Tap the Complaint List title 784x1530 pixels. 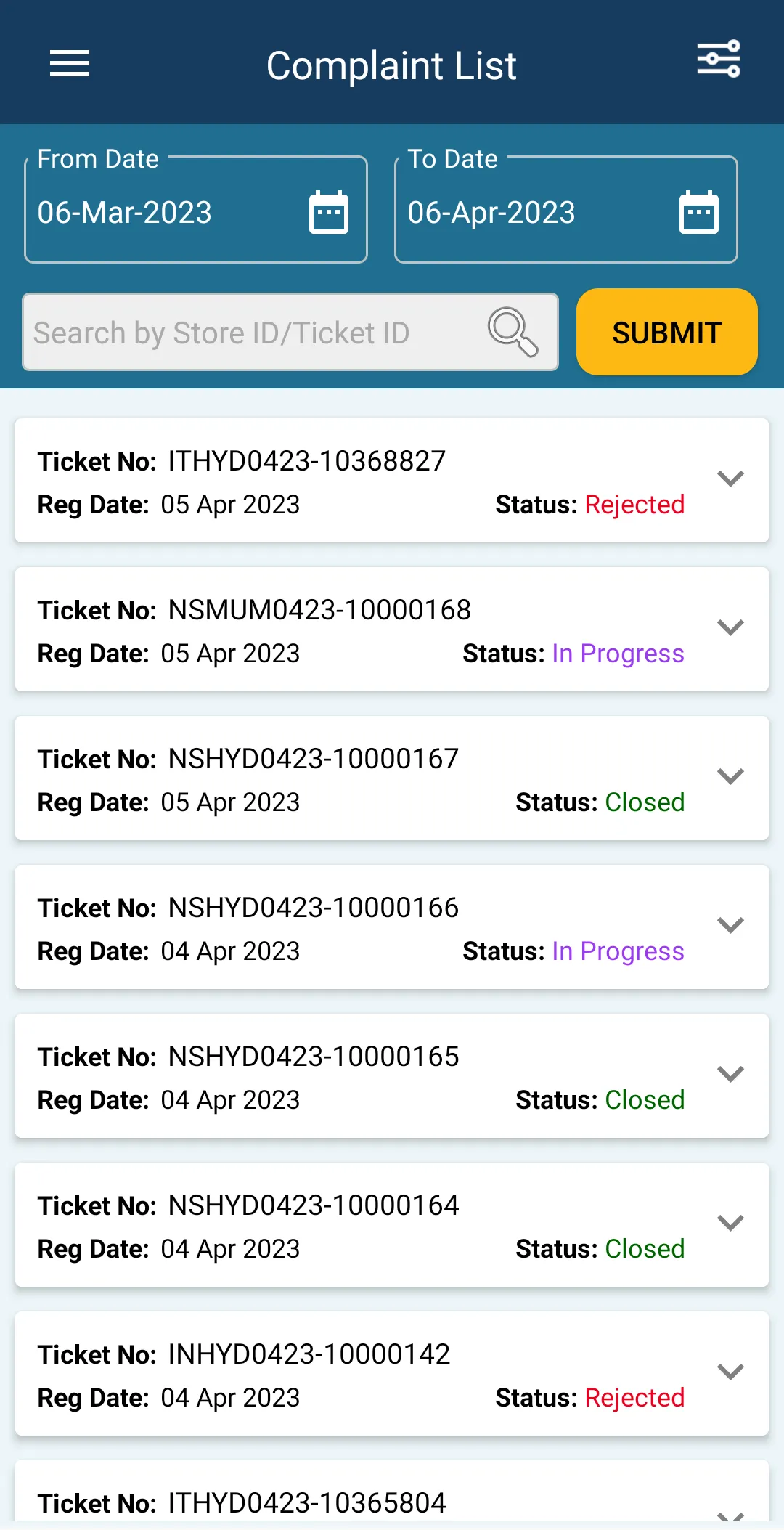391,65
